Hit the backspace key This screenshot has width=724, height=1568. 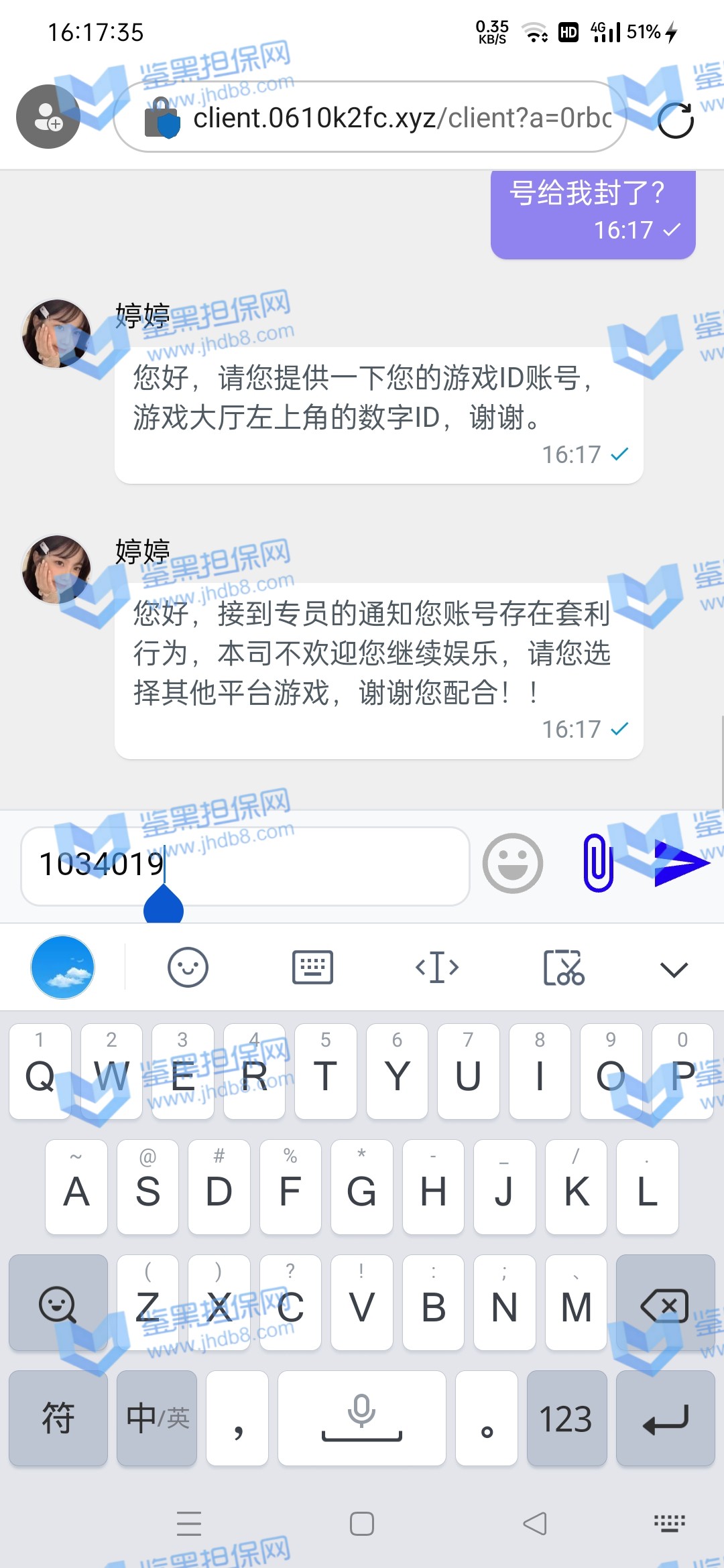[665, 1303]
